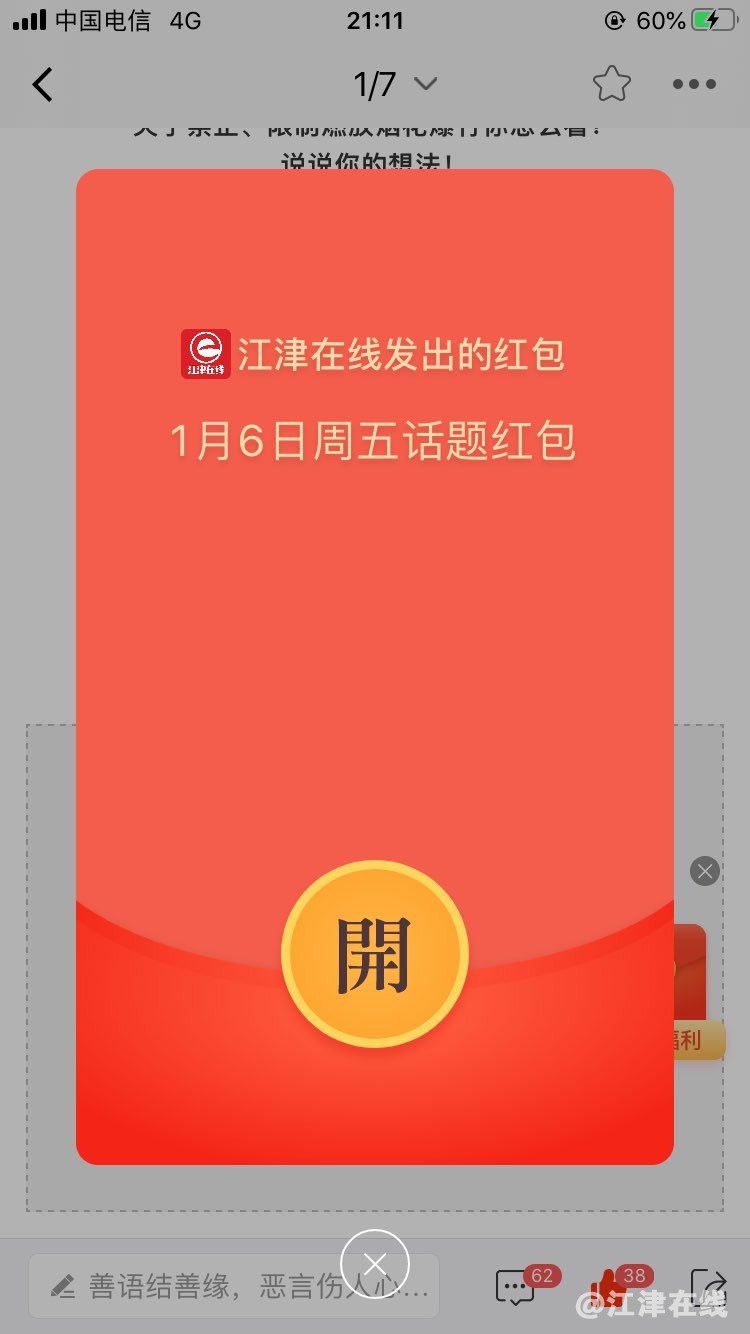The image size is (750, 1334).
Task: Open the red envelope with 開 button
Action: click(375, 954)
